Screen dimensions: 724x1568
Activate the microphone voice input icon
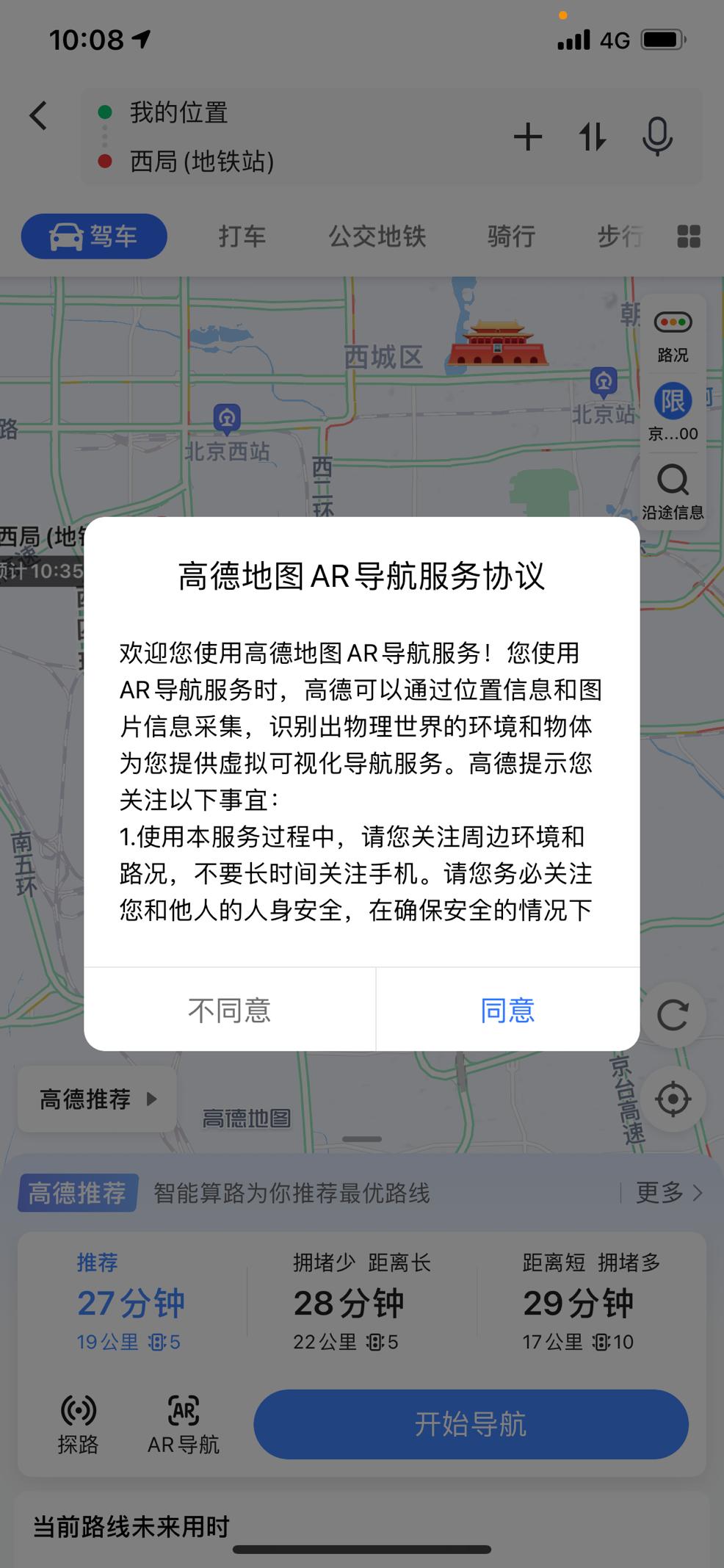[657, 137]
